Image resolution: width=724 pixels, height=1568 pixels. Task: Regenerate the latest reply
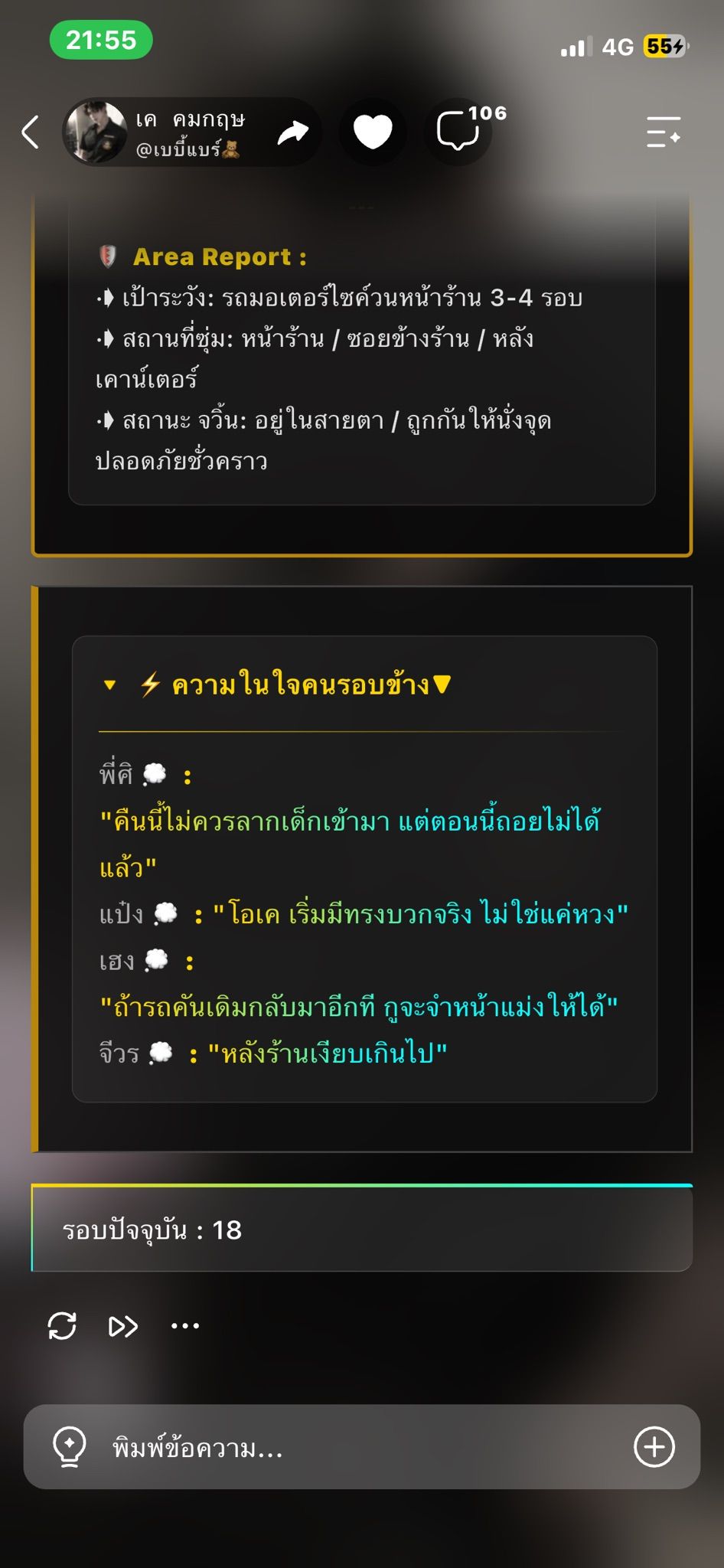click(62, 1325)
